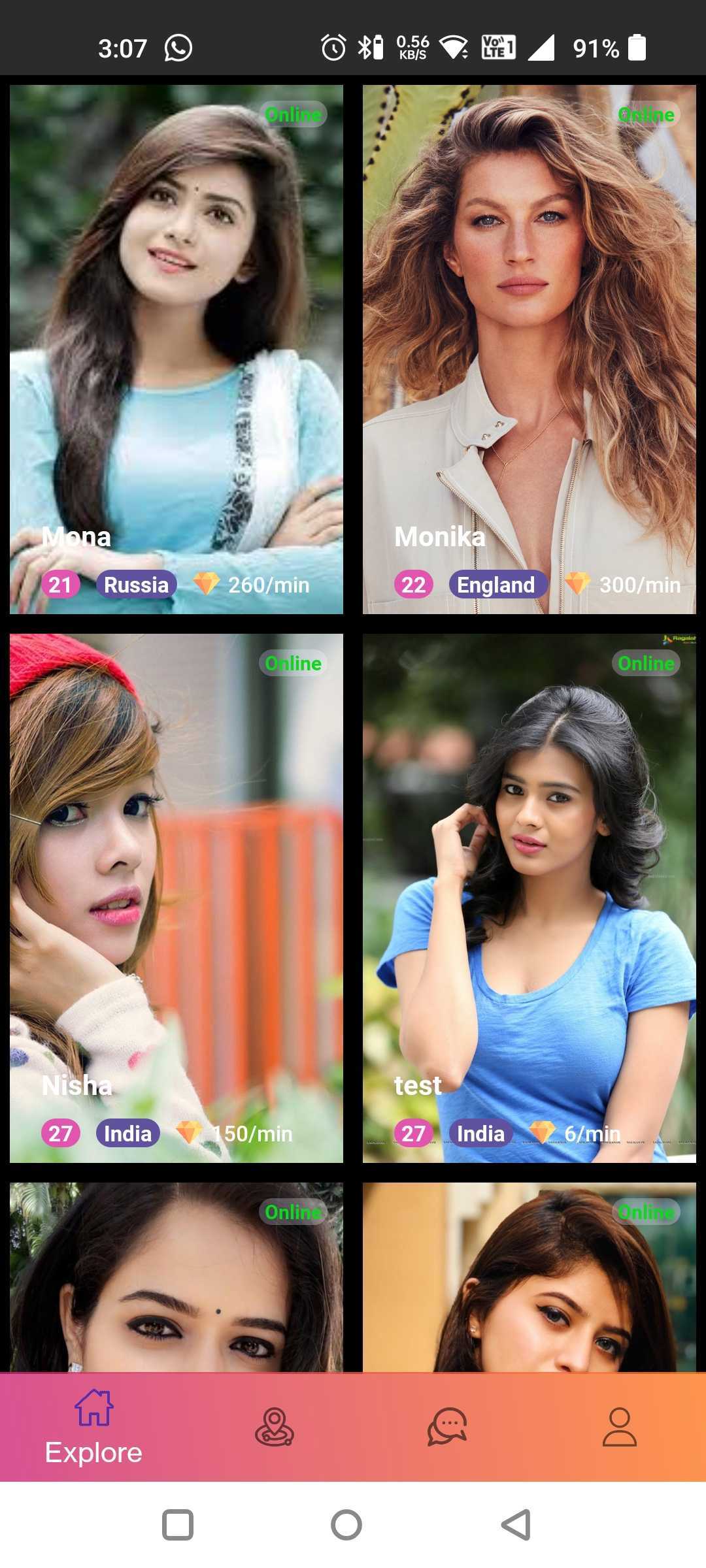View Nisha's profile card

coord(176,898)
